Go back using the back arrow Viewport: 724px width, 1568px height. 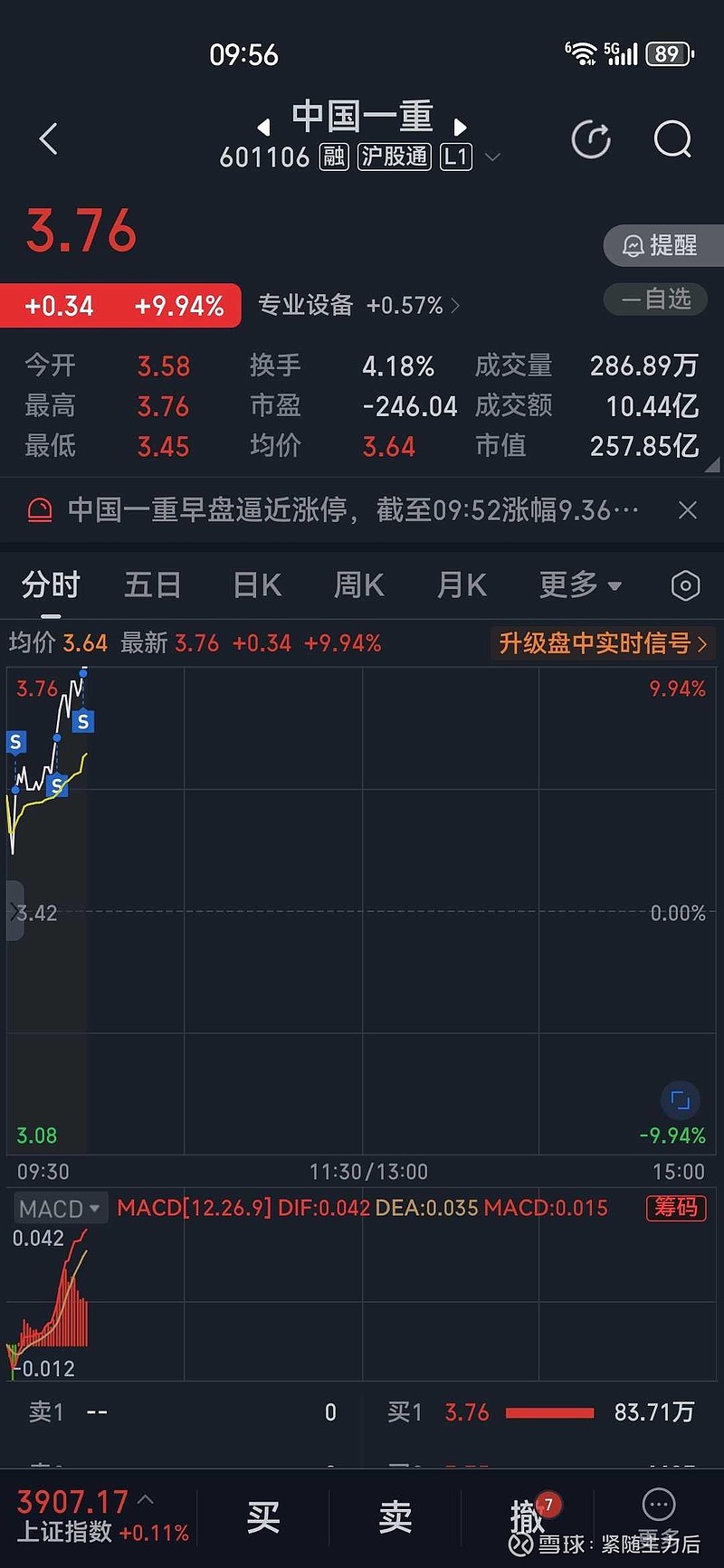point(49,139)
